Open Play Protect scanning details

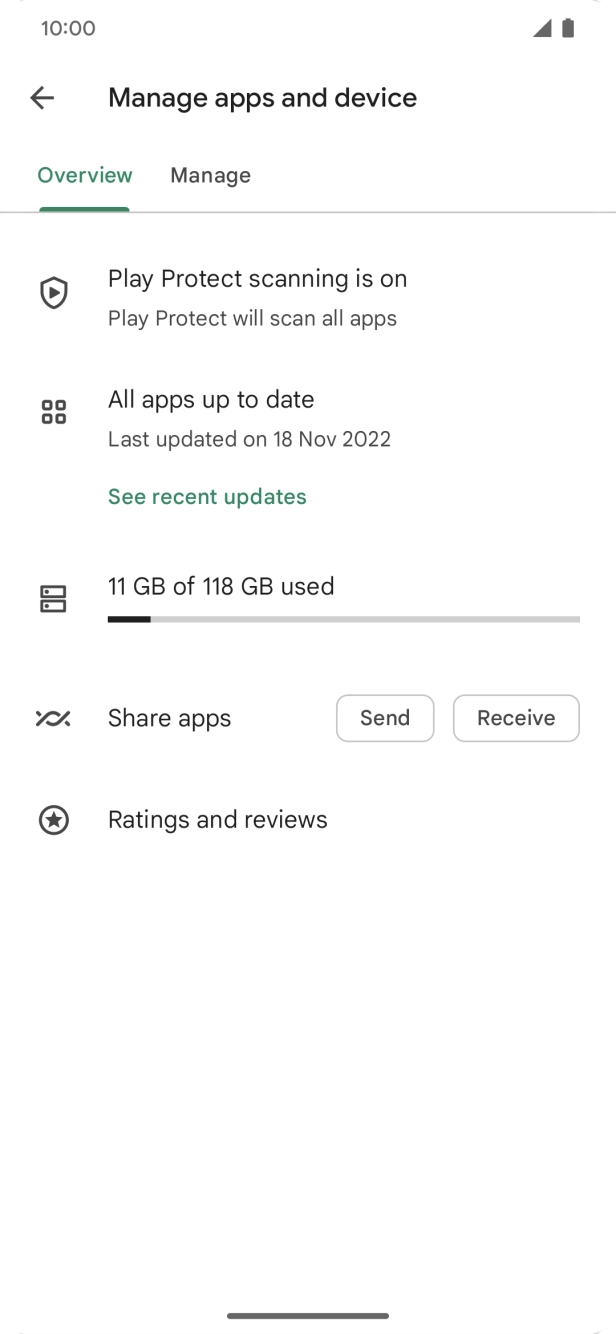308,297
